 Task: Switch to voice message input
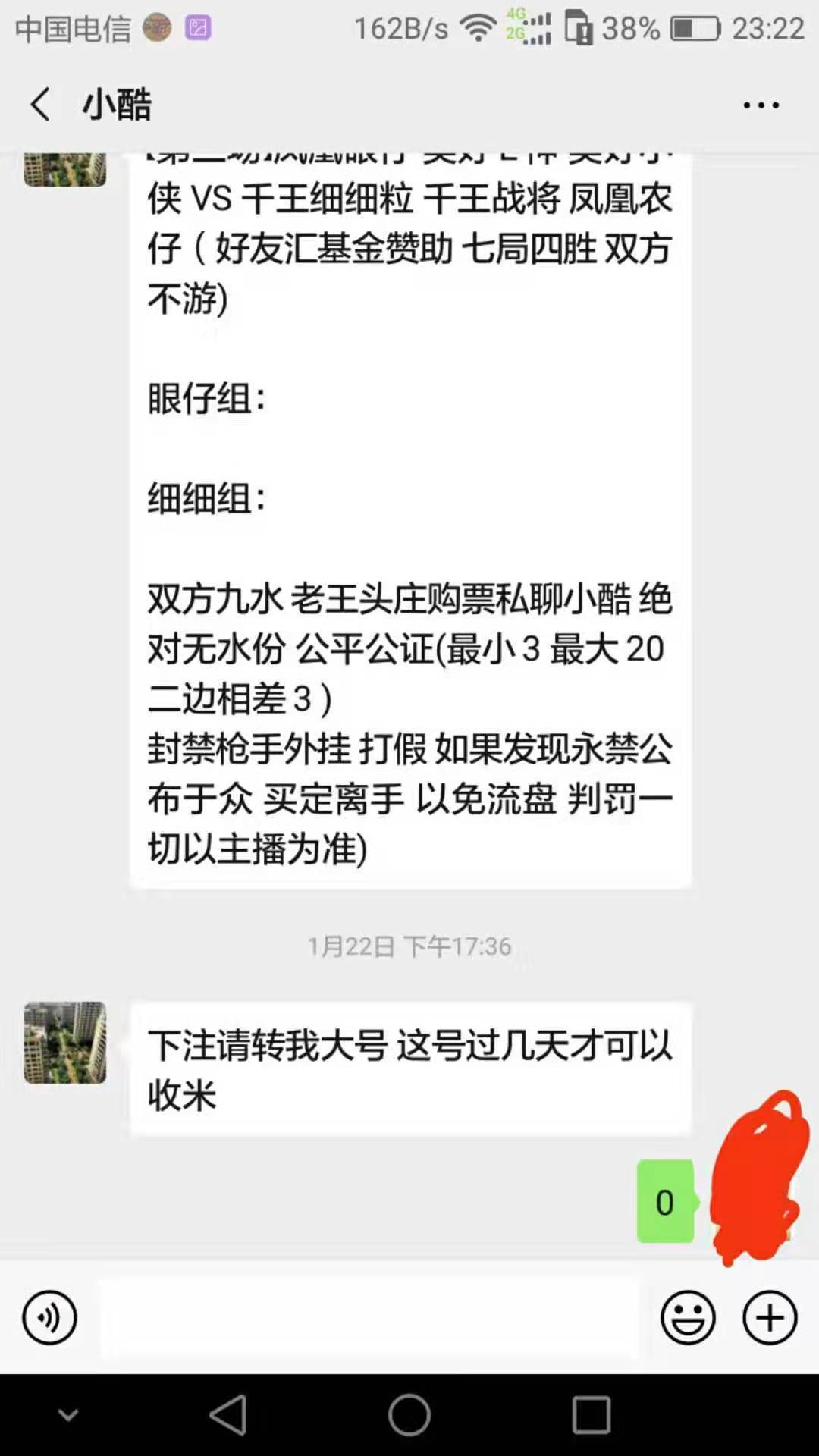49,1318
